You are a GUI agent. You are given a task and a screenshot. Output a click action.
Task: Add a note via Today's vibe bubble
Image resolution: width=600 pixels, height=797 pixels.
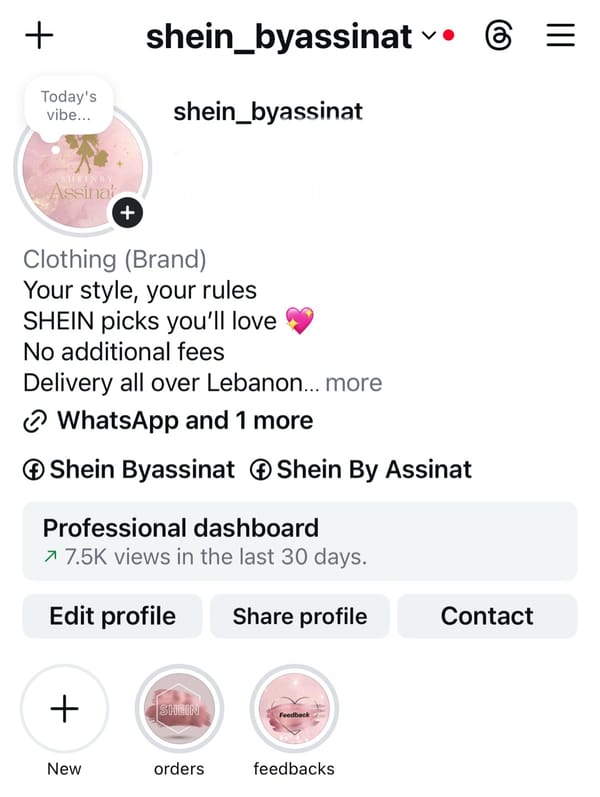69,105
